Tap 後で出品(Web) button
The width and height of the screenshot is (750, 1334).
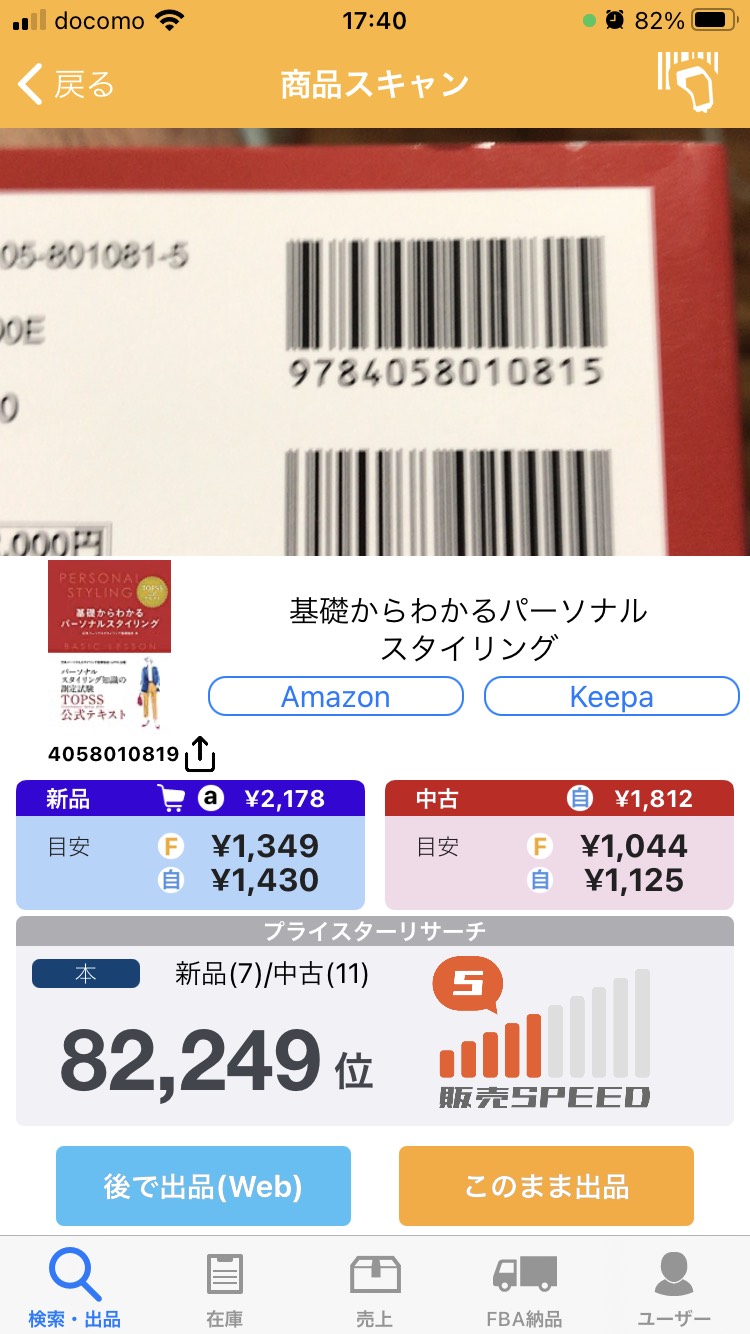click(x=203, y=1186)
